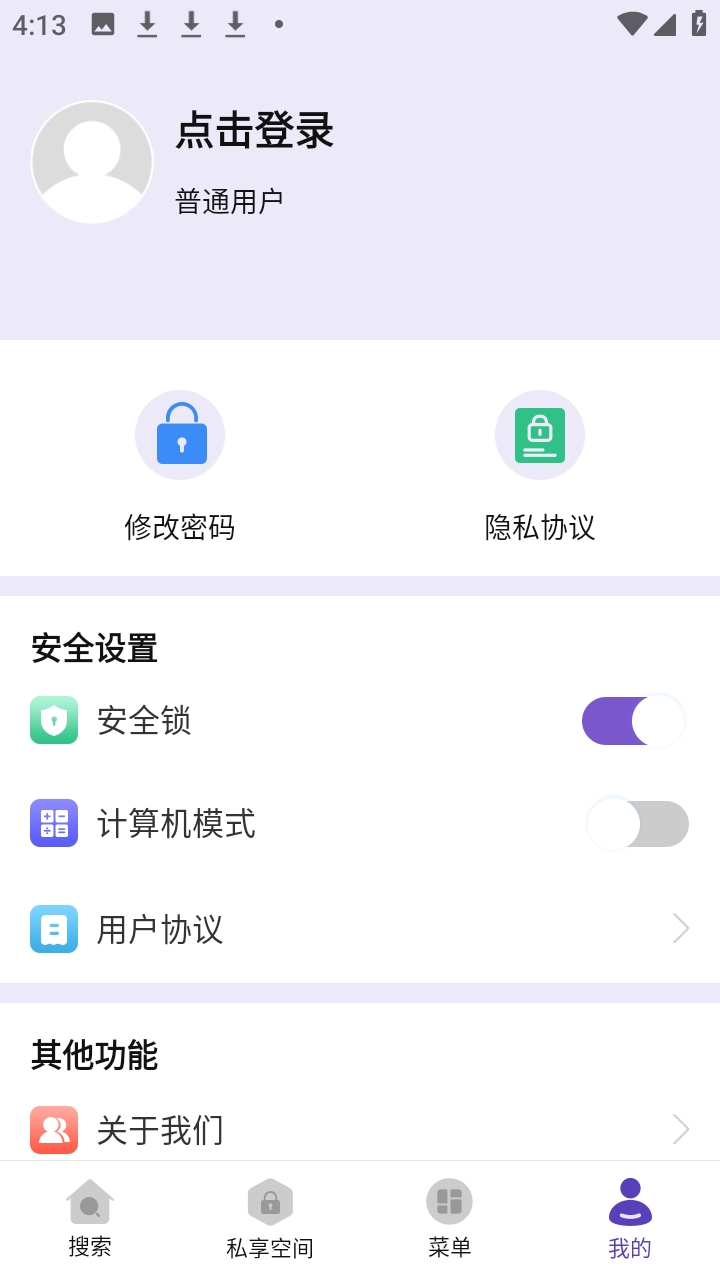
Task: Expand the 用户协议 entry via its chevron
Action: click(x=681, y=929)
